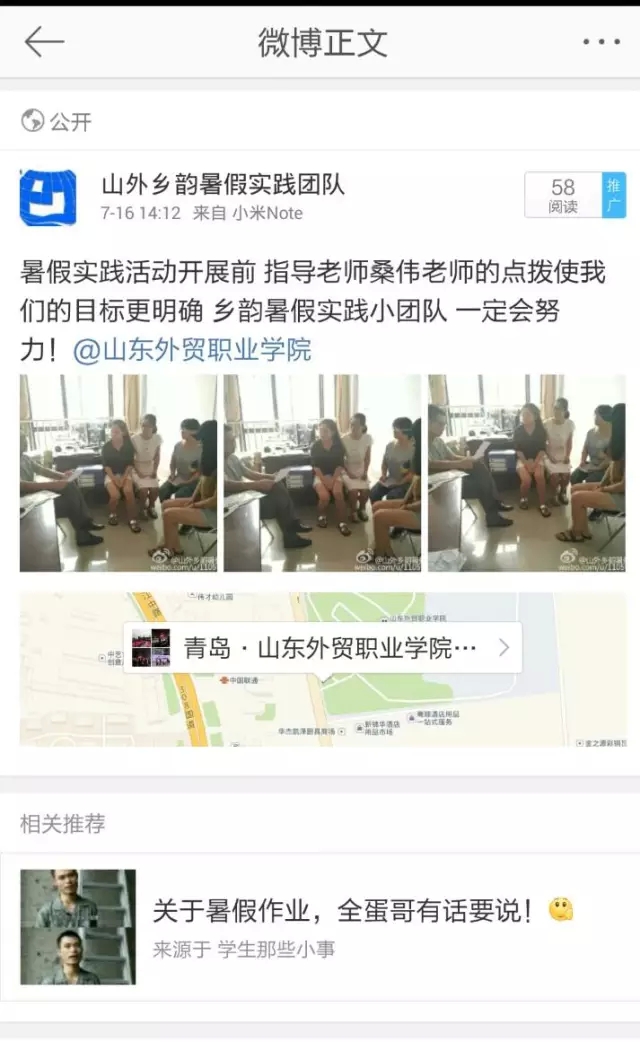View the first post photo
Screen dimensions: 640x1042
pos(118,473)
